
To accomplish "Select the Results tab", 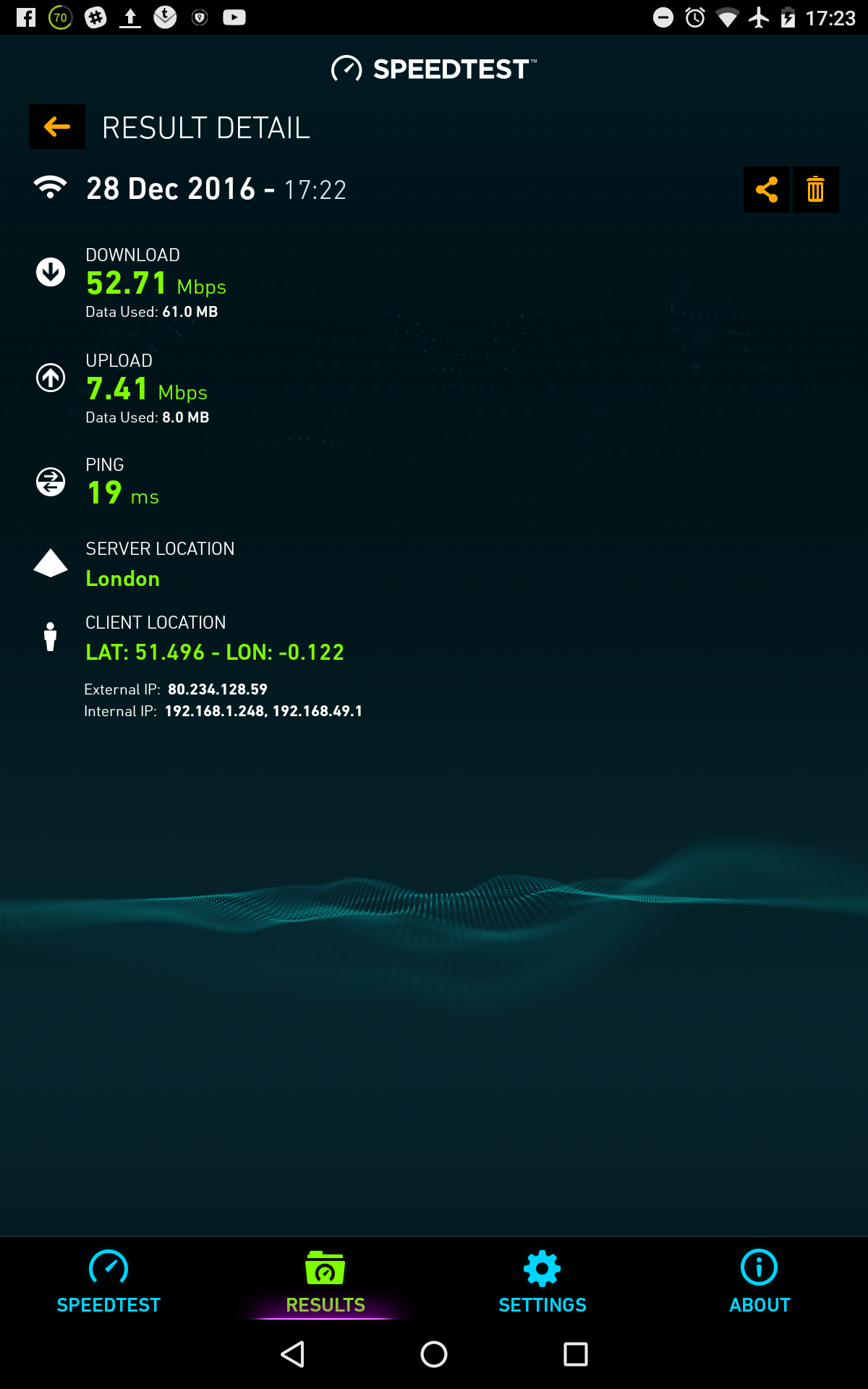I will (325, 1282).
